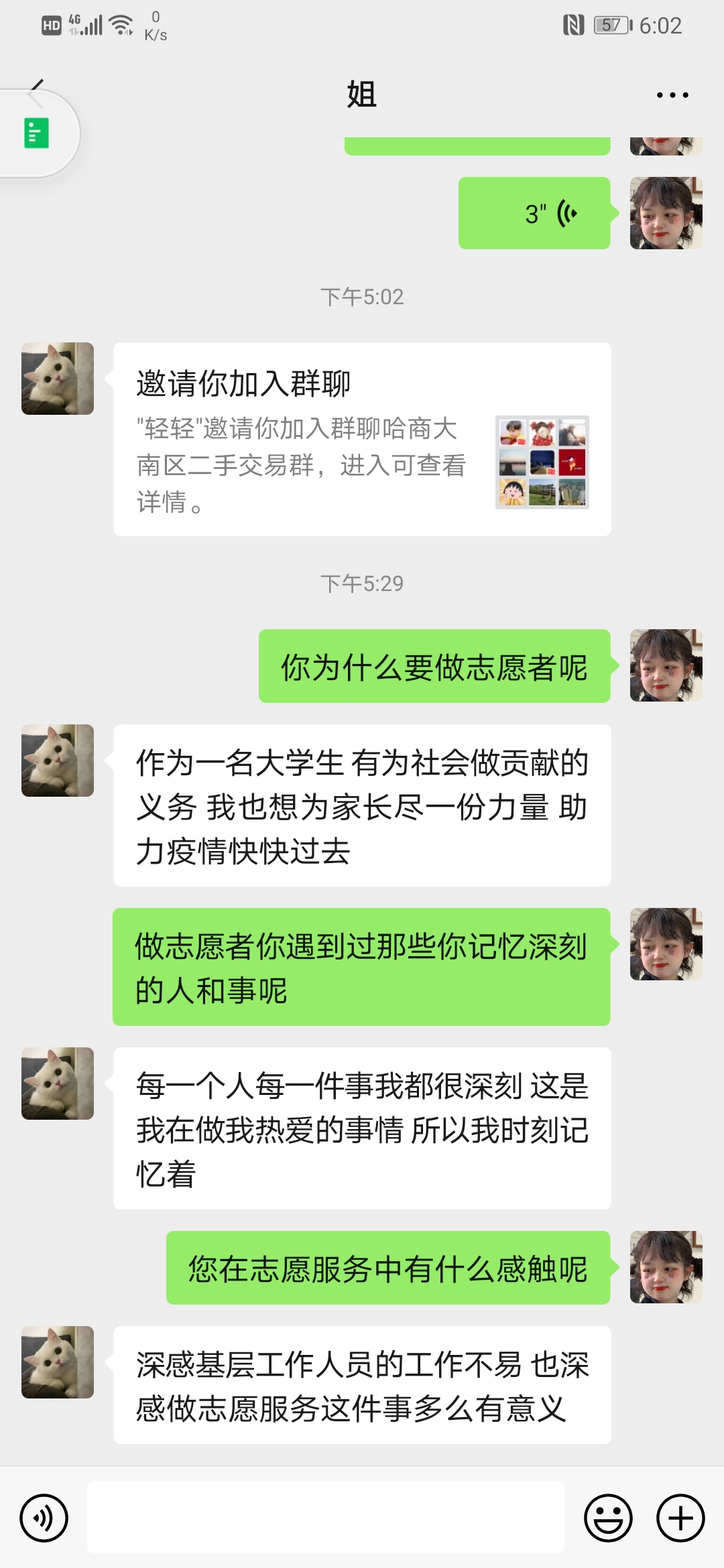Open the plus attachment menu
Viewport: 724px width, 1568px height.
[680, 1518]
